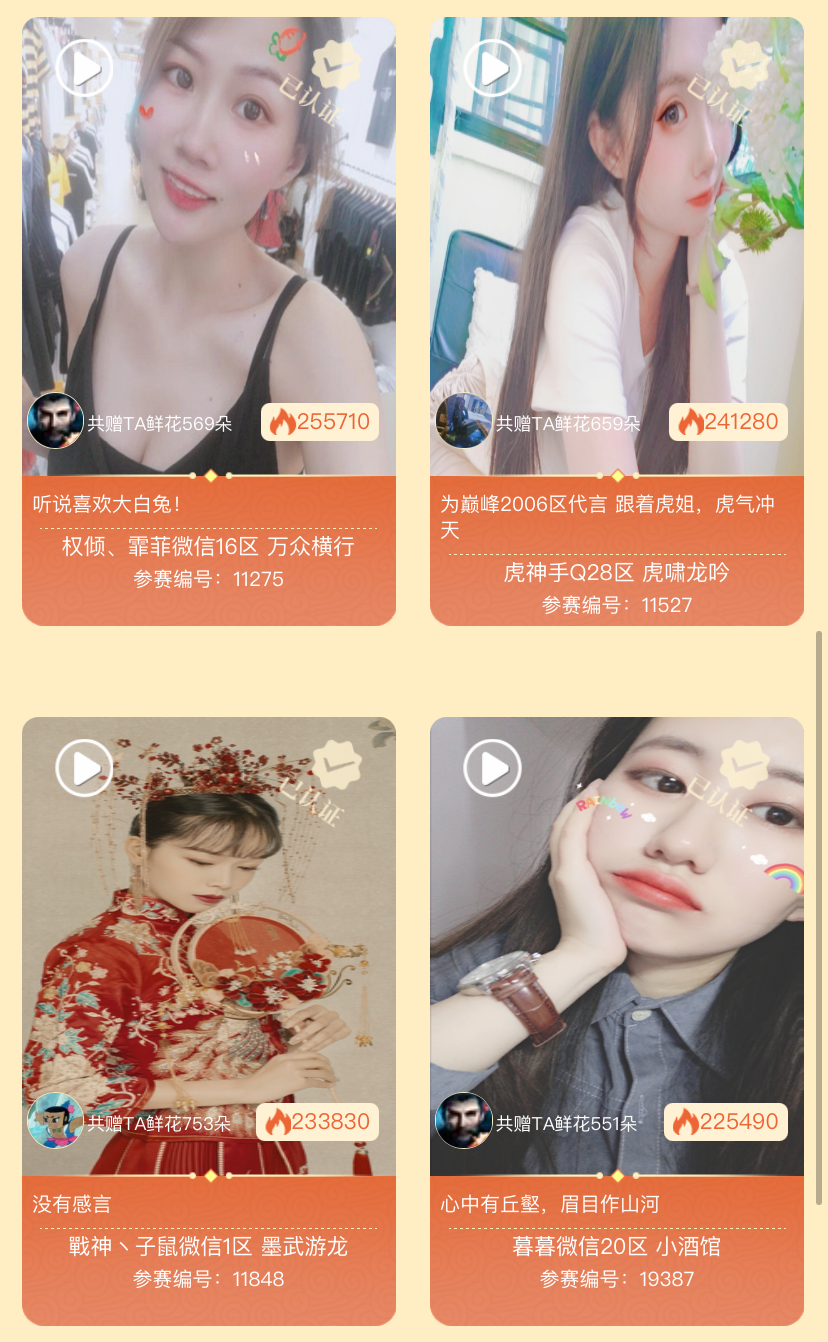Viewport: 828px width, 1342px height.
Task: Play the video of contestant 19387
Action: point(492,768)
